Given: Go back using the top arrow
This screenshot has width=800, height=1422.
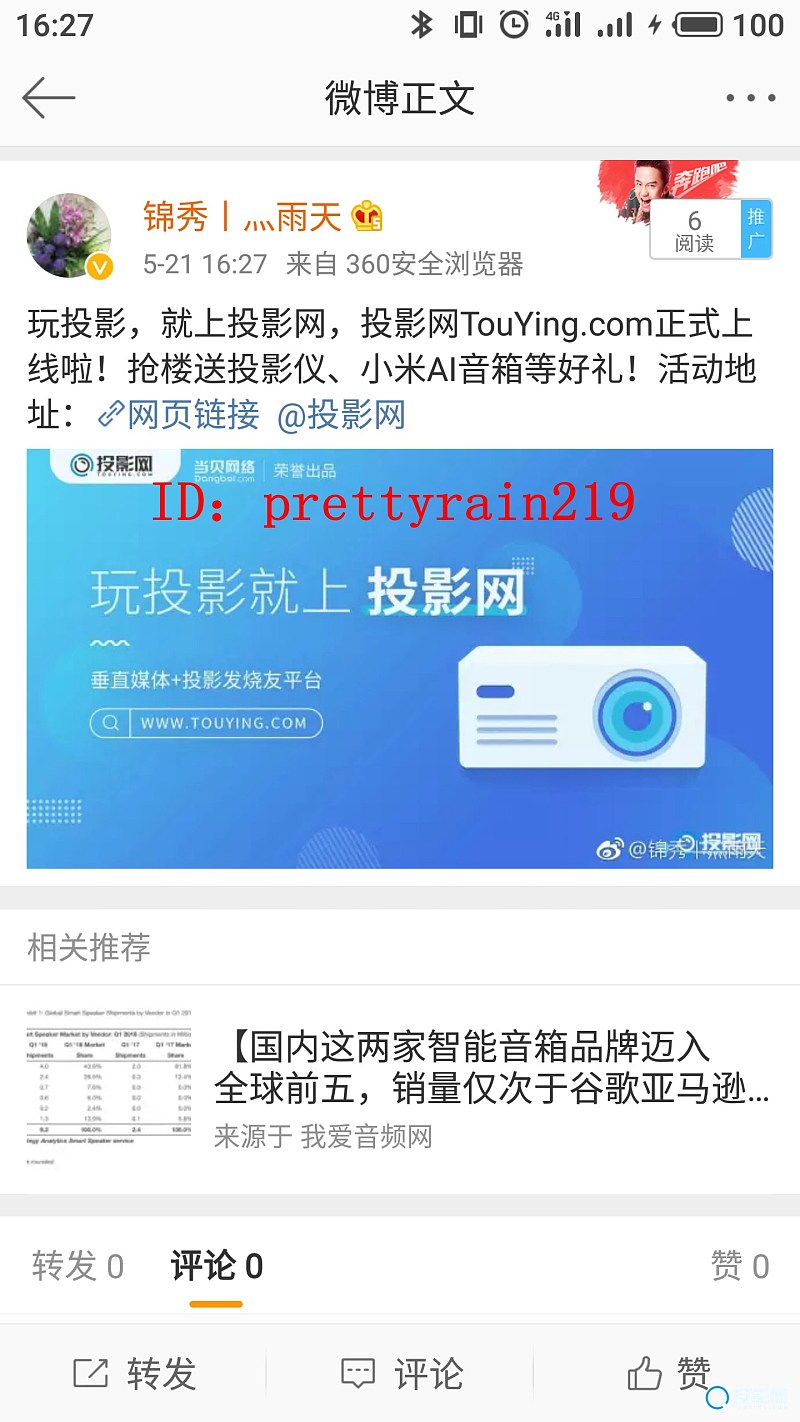Looking at the screenshot, I should point(48,98).
